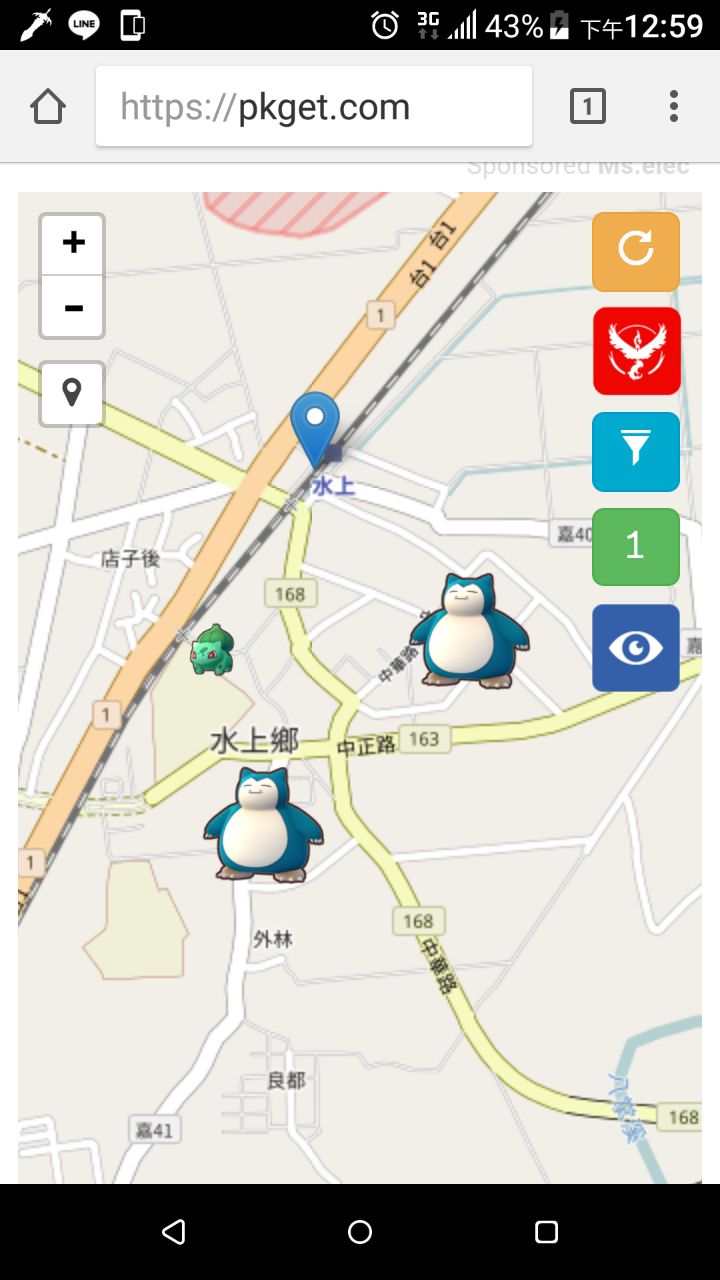The height and width of the screenshot is (1280, 720).
Task: Go to the browser home page
Action: 48,107
